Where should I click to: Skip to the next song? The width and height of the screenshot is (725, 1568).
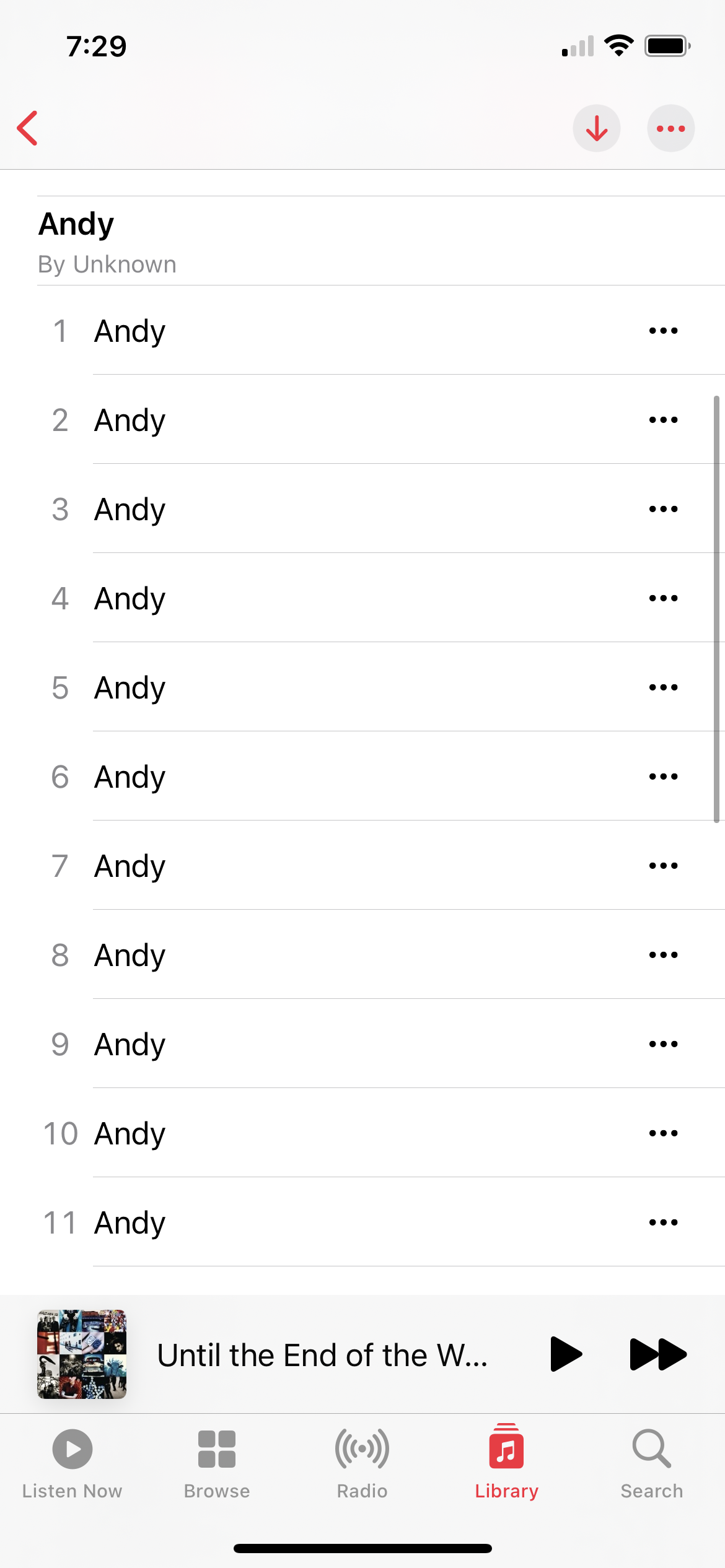pos(657,1354)
